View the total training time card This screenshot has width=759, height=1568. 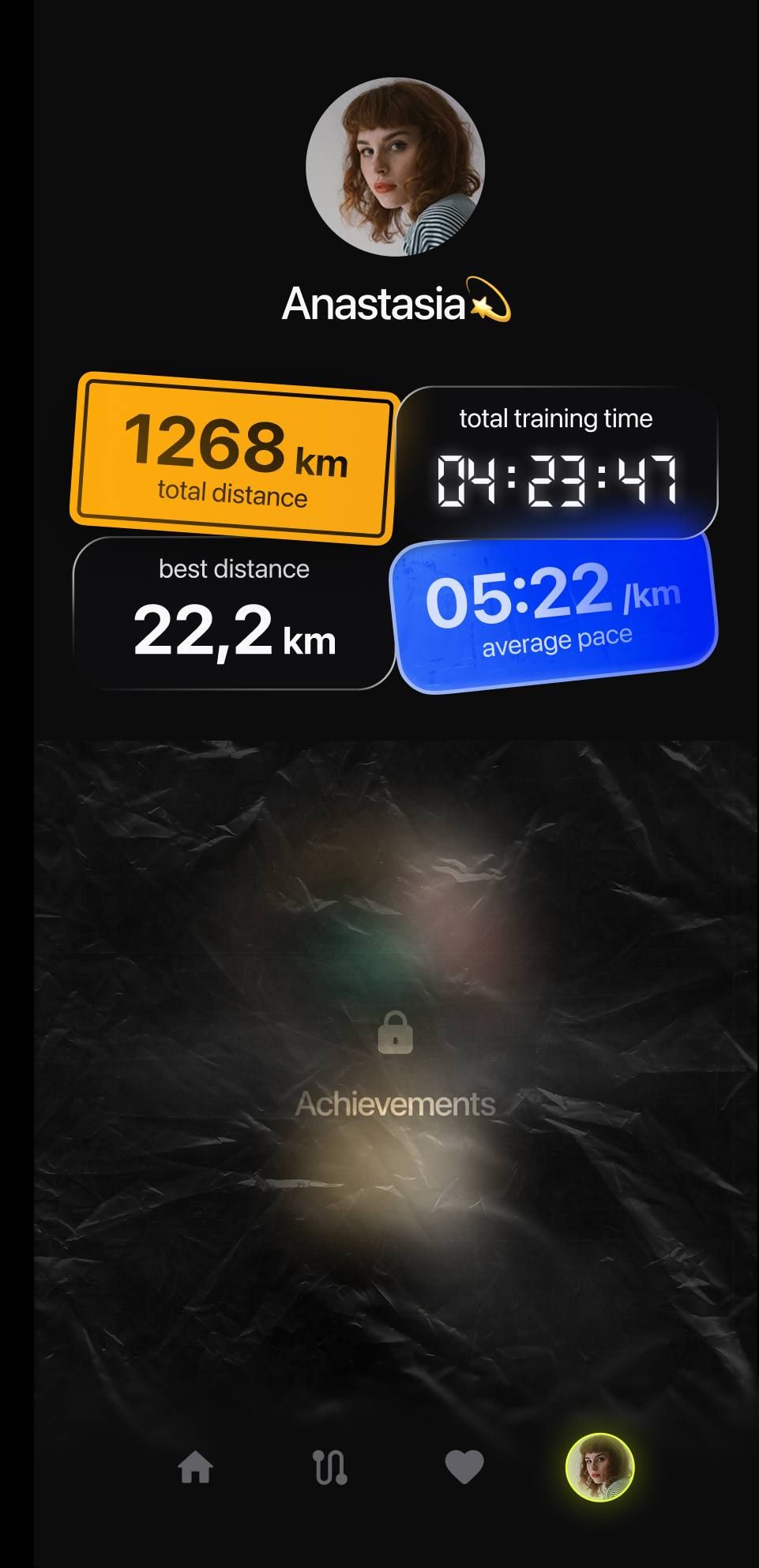[556, 462]
